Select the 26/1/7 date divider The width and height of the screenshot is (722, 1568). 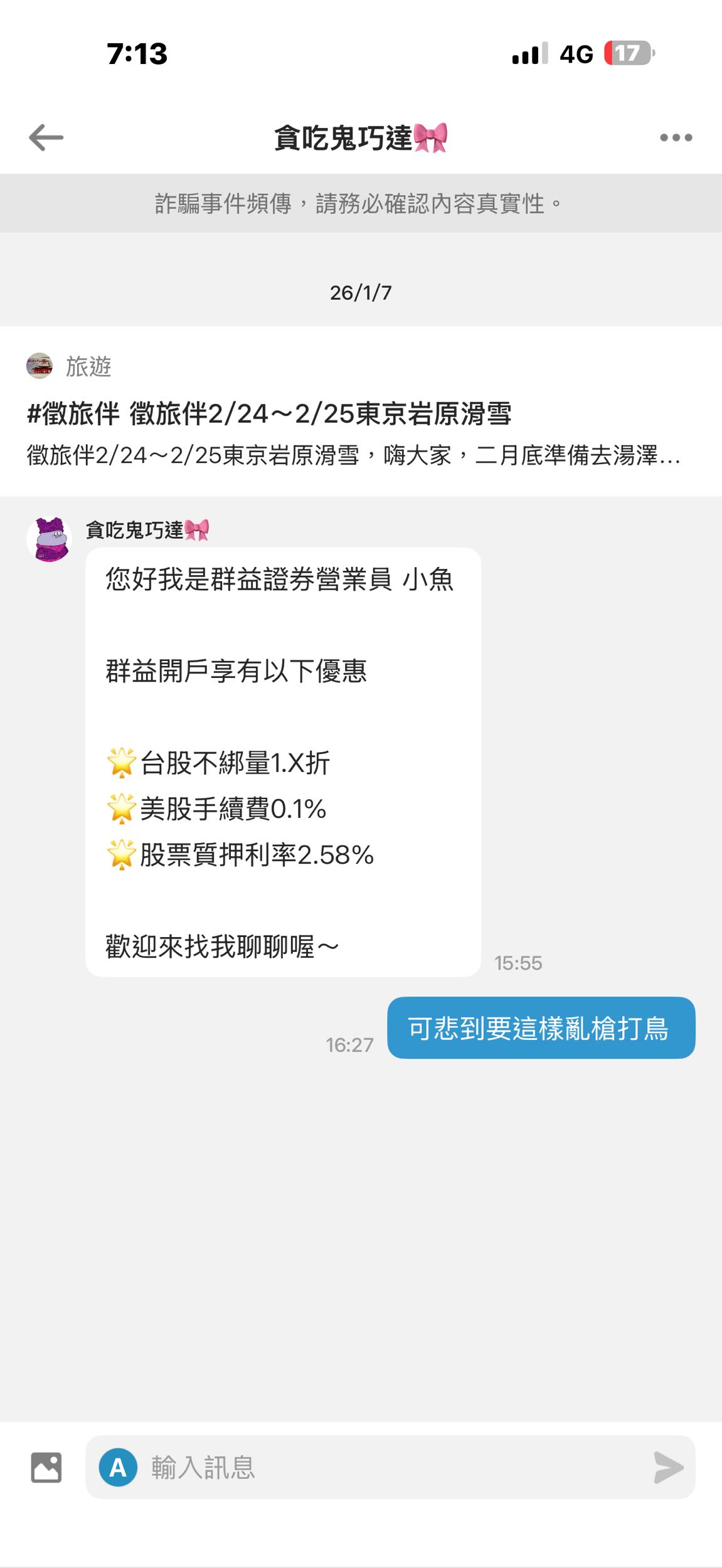(x=361, y=291)
